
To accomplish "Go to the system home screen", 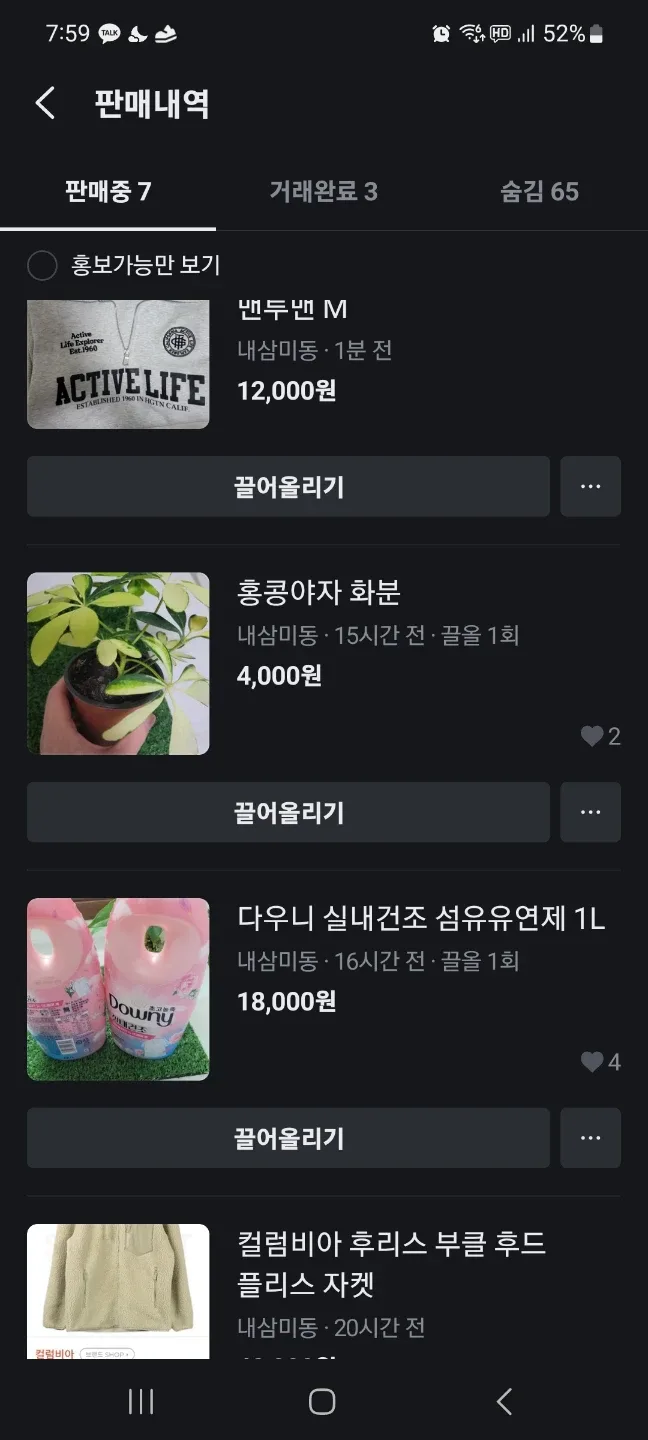I will coord(322,1402).
